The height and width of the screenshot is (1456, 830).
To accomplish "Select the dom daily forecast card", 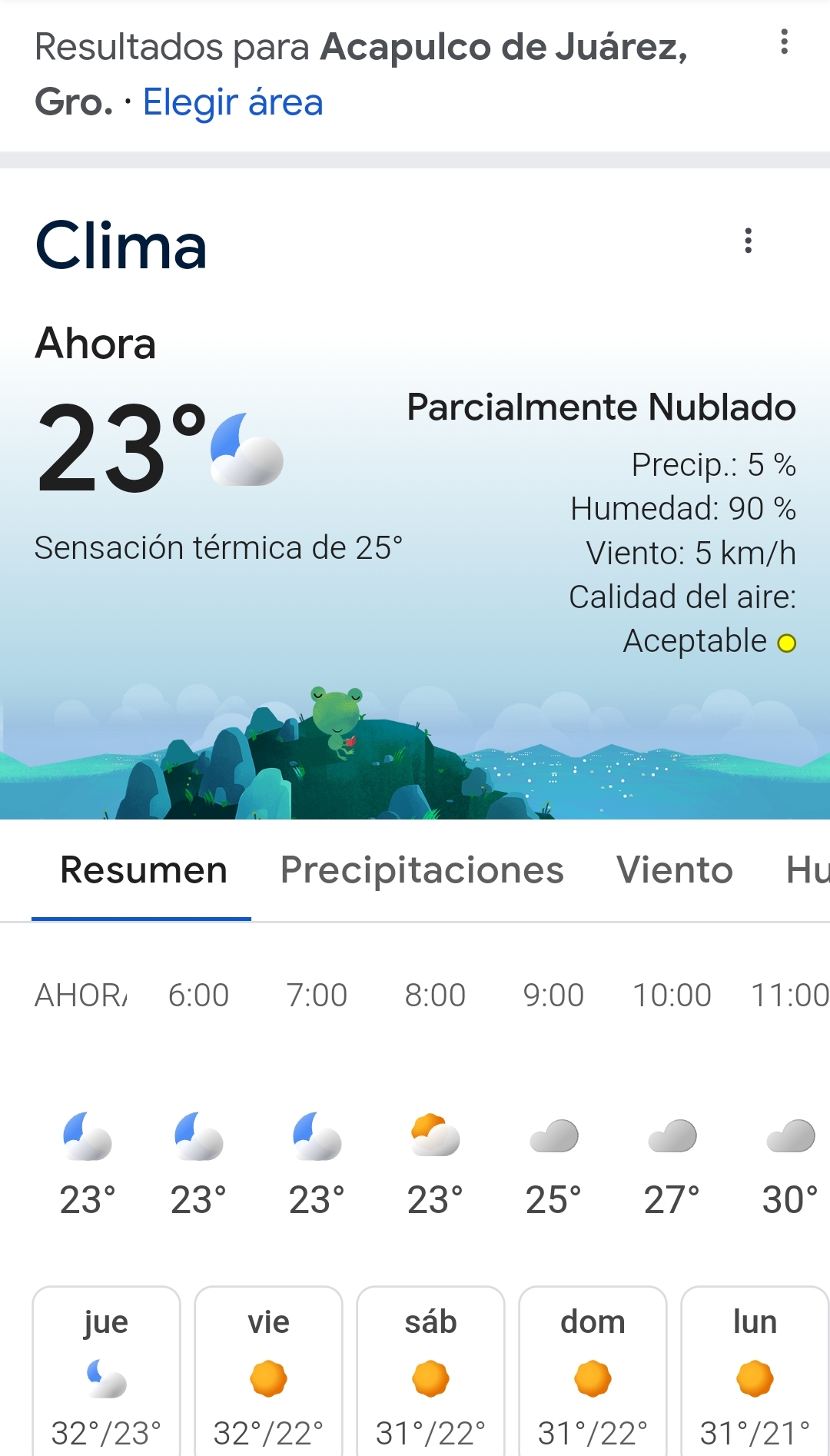I will pos(593,1372).
